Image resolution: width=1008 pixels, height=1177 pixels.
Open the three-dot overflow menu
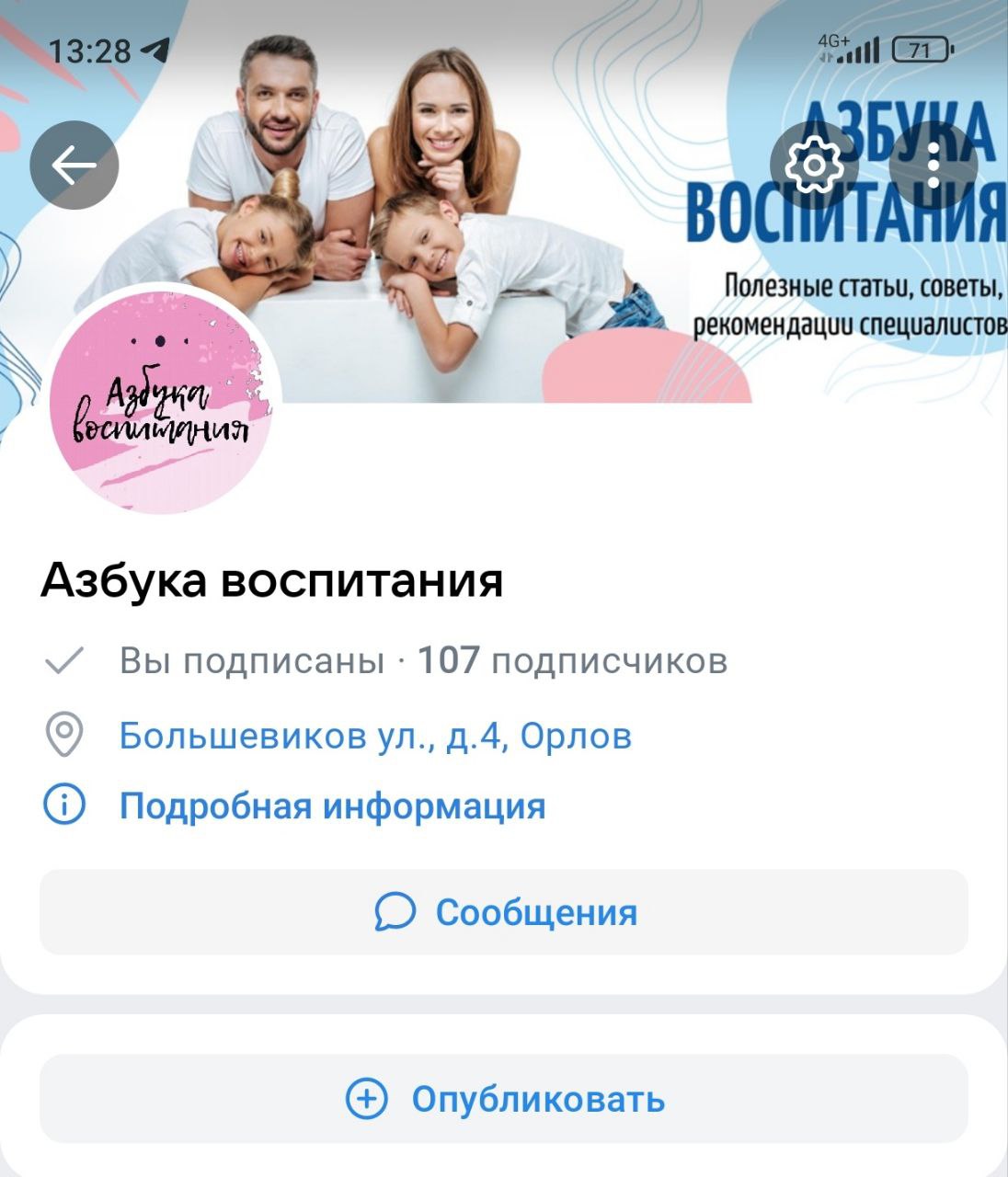coord(934,166)
